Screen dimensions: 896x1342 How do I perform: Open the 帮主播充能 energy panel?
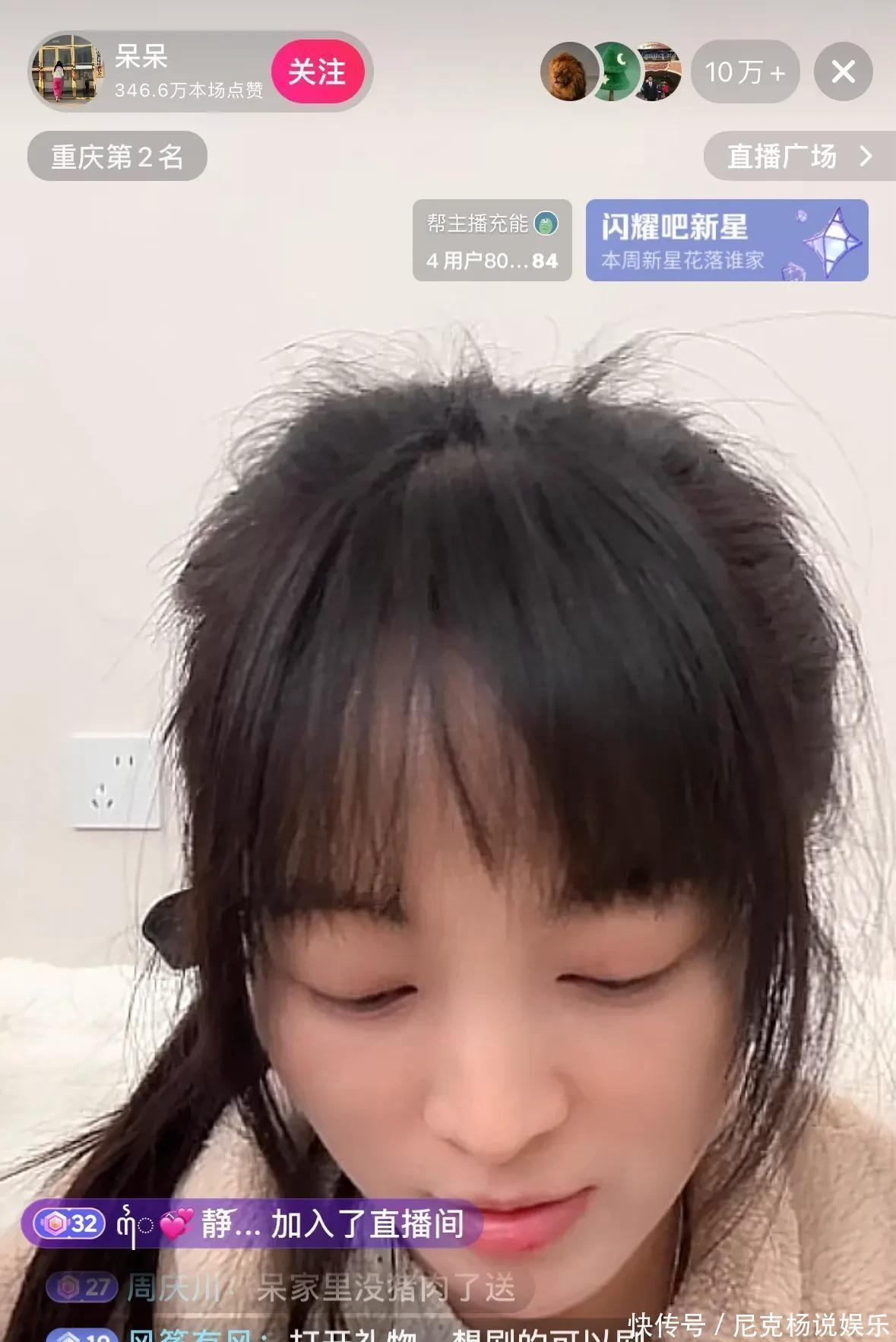point(492,240)
